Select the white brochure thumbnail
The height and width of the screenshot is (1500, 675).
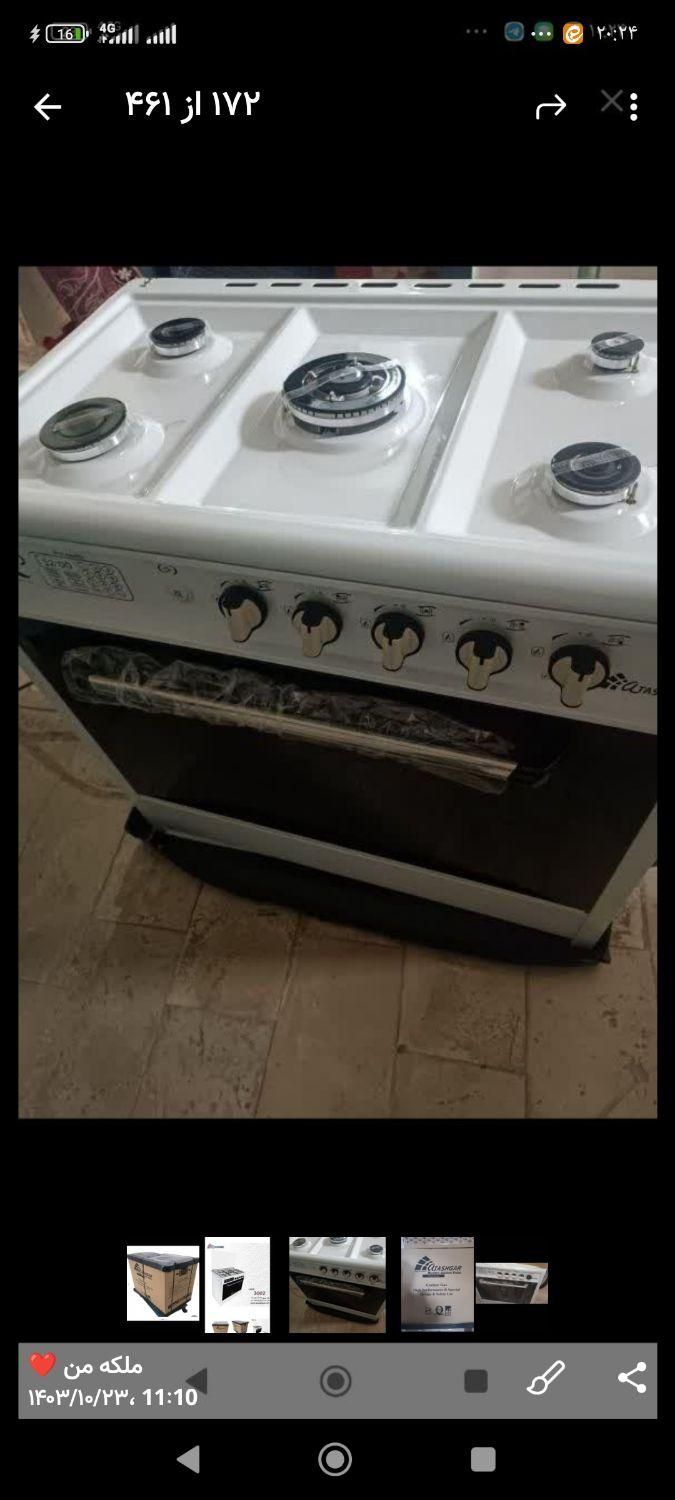[237, 1284]
